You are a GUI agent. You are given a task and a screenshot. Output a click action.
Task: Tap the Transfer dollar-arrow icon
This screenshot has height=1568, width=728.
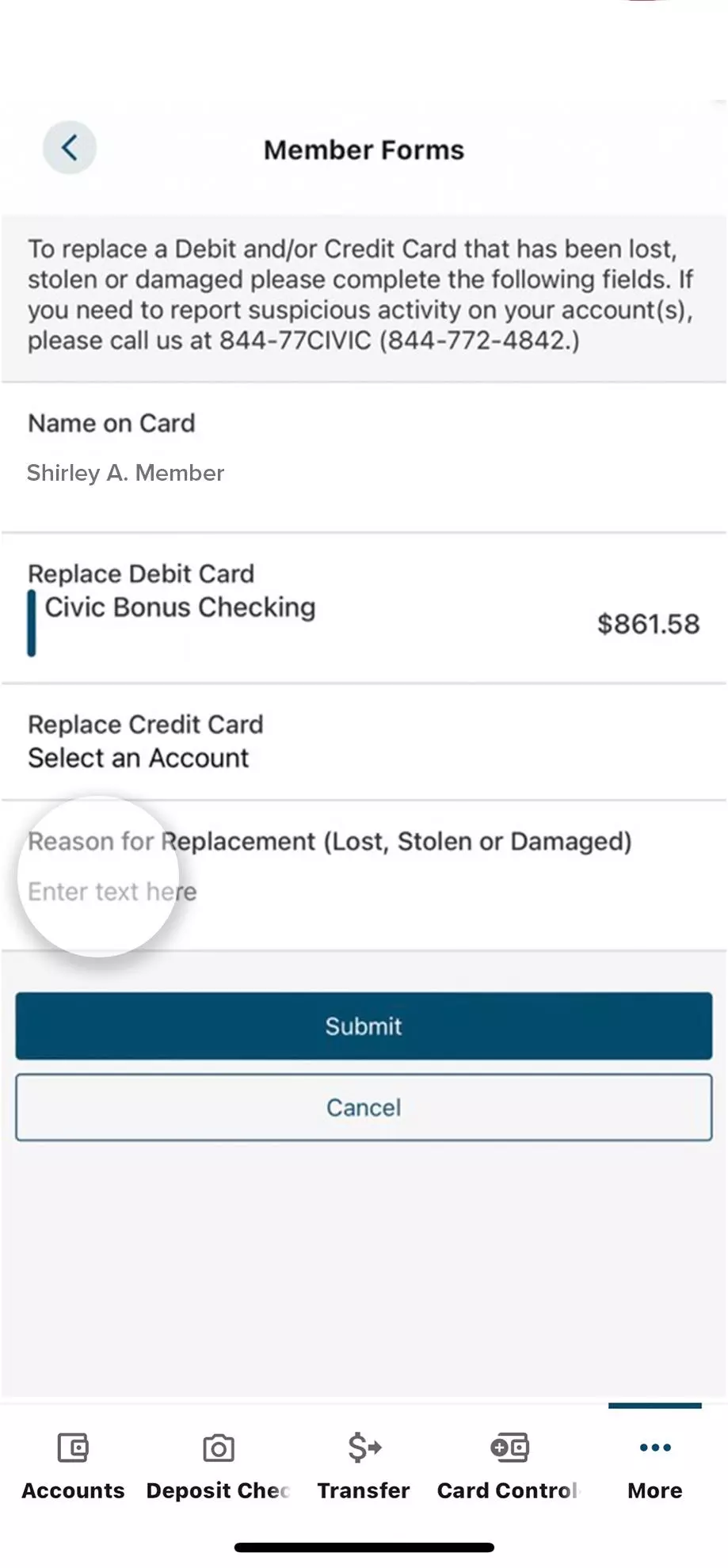tap(364, 1448)
